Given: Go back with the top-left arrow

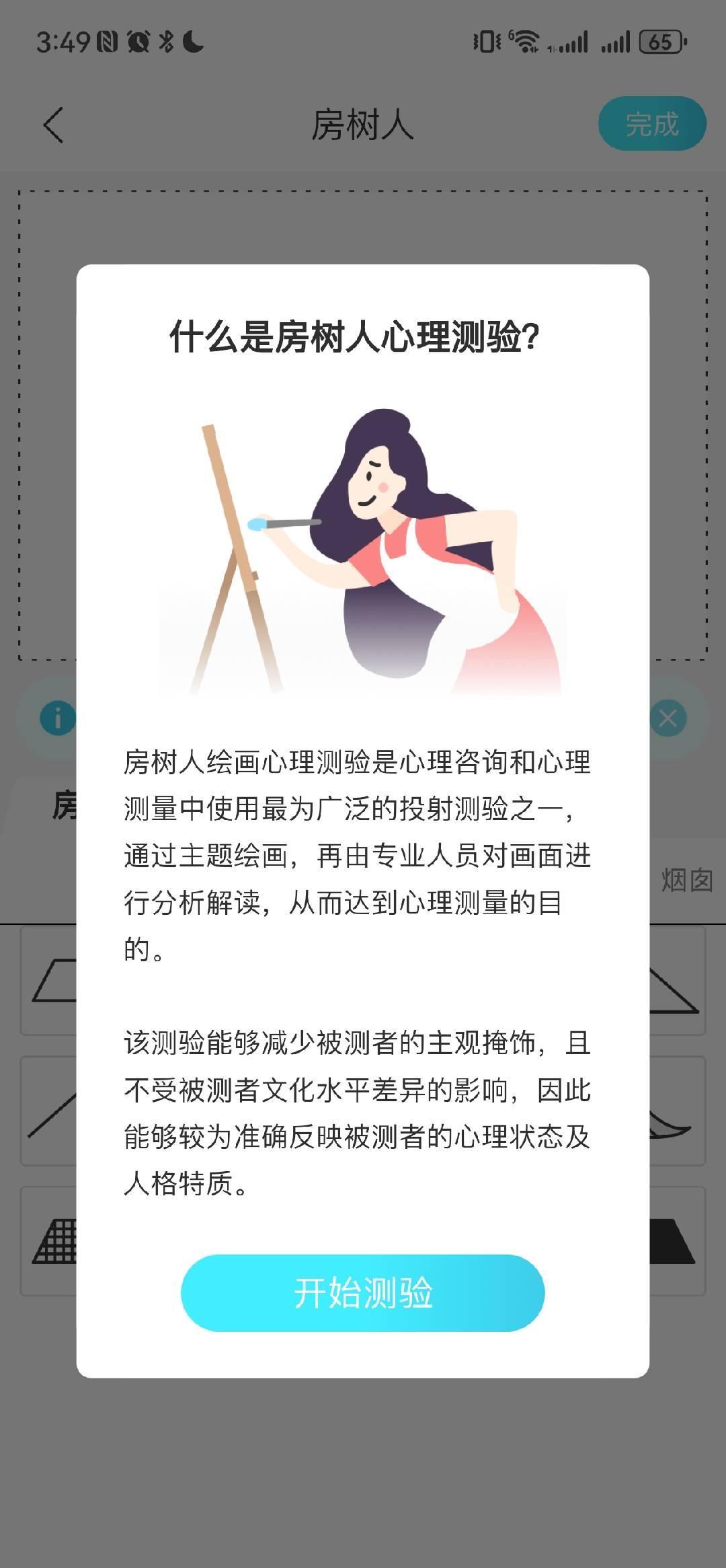Looking at the screenshot, I should [x=53, y=125].
